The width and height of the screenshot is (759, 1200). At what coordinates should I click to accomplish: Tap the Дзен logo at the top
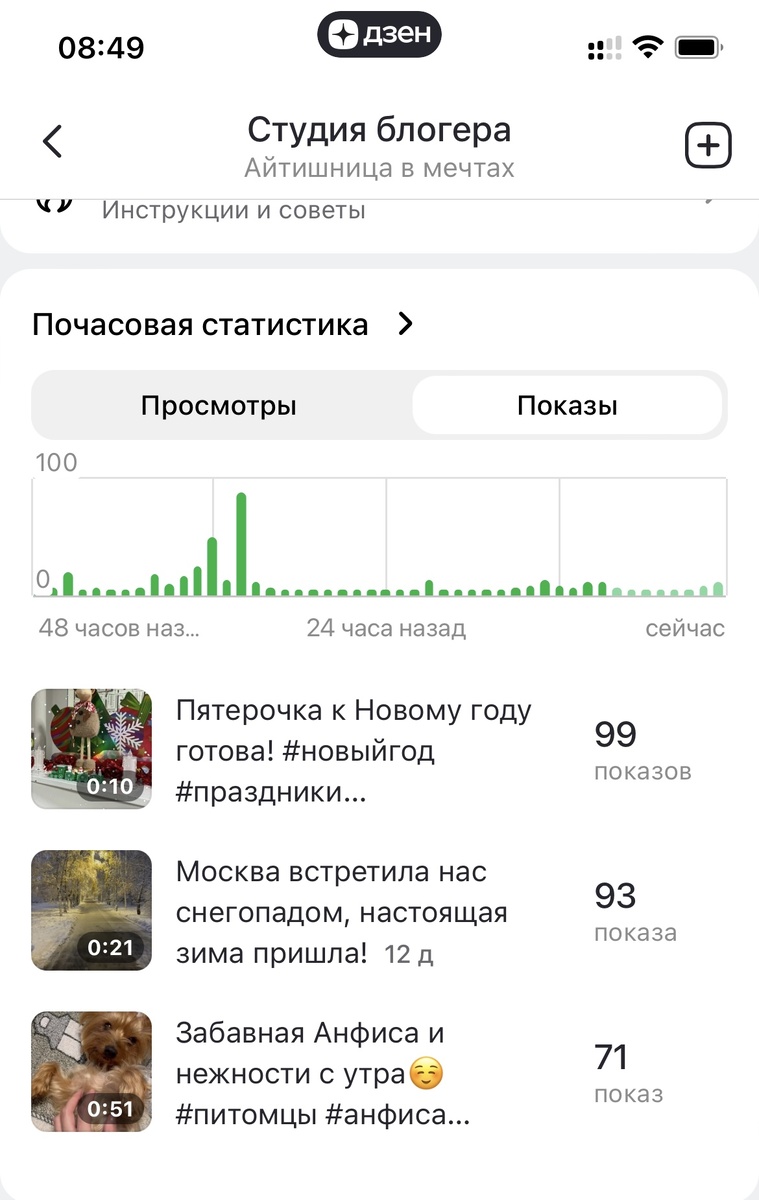tap(379, 33)
